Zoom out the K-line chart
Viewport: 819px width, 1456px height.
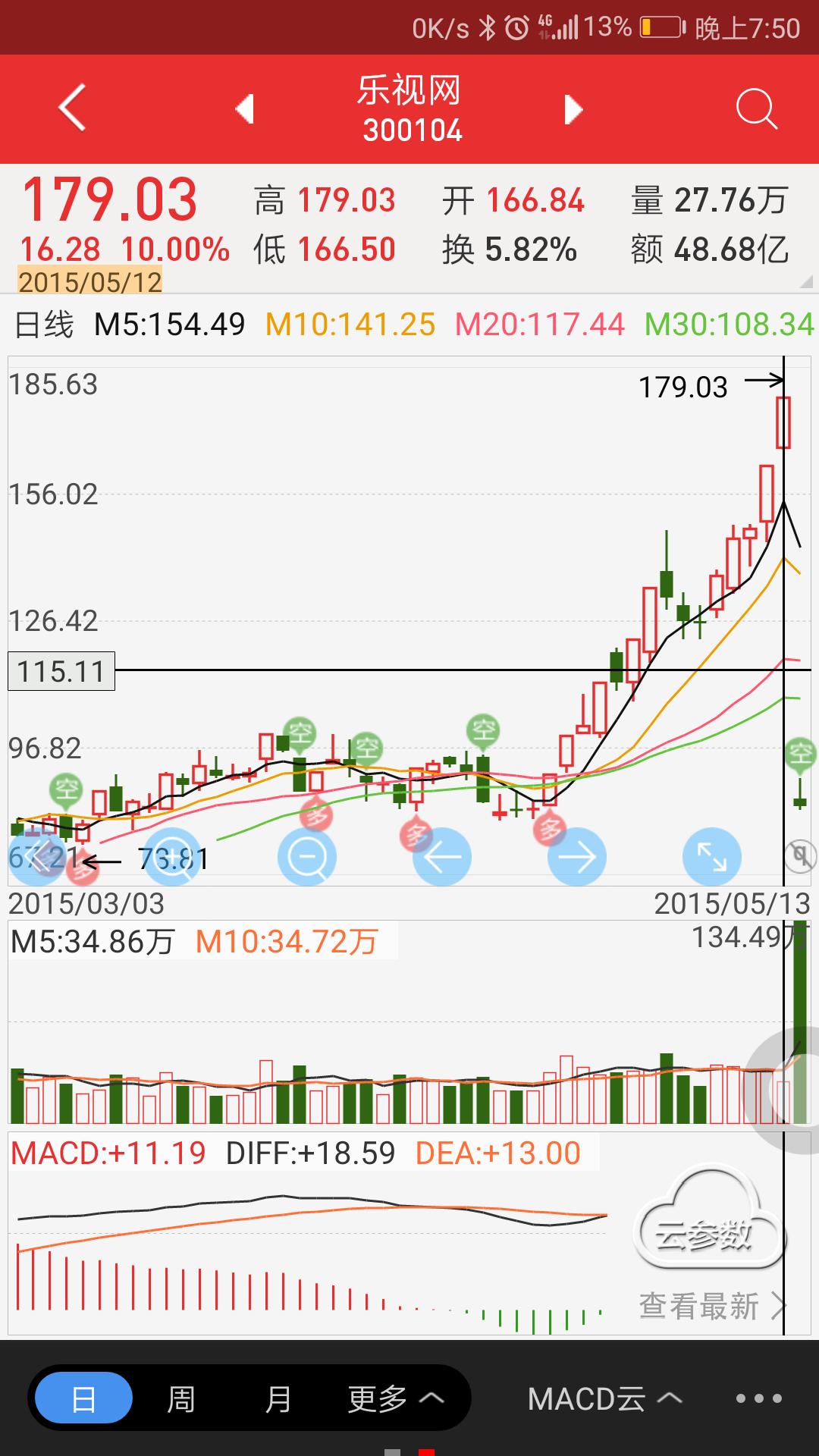(307, 857)
